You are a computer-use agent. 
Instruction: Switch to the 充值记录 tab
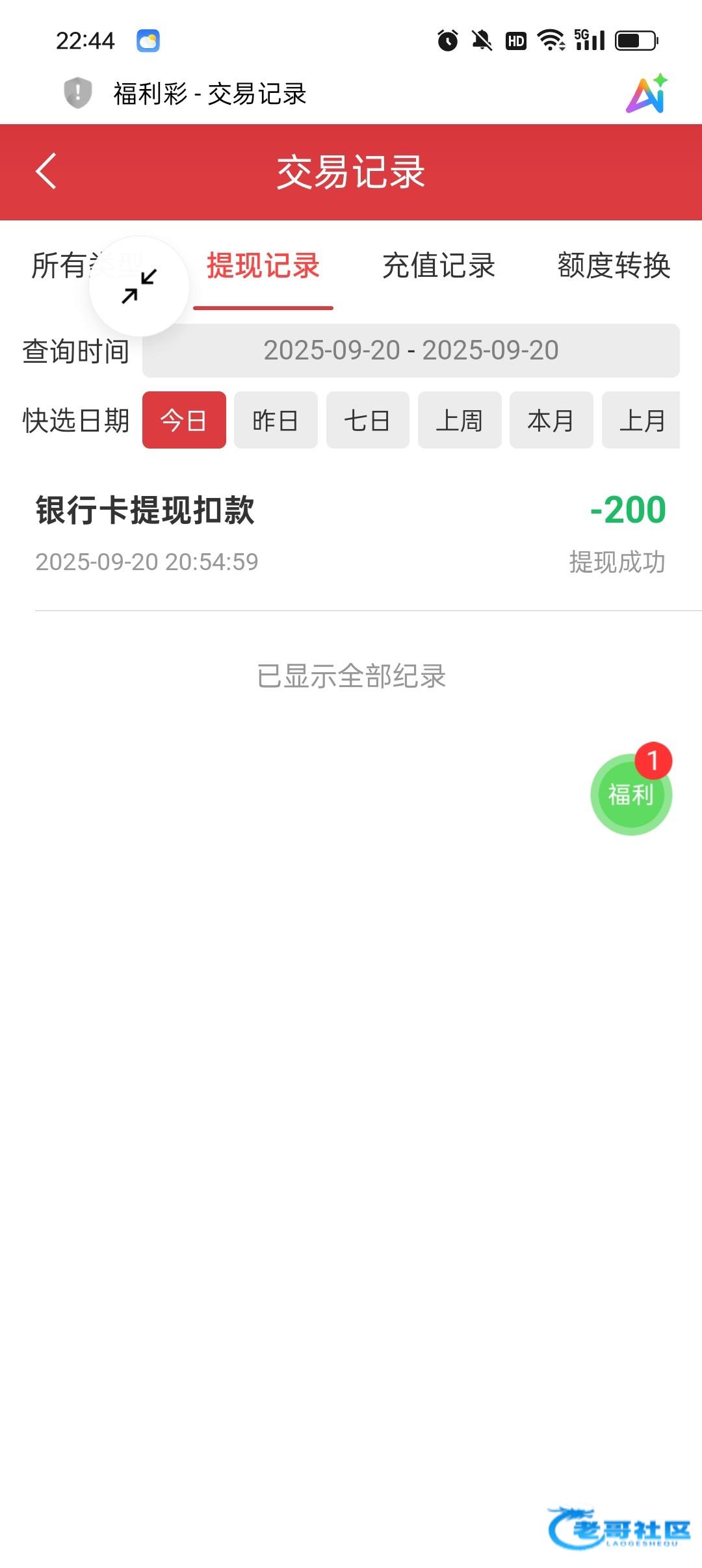click(x=439, y=267)
